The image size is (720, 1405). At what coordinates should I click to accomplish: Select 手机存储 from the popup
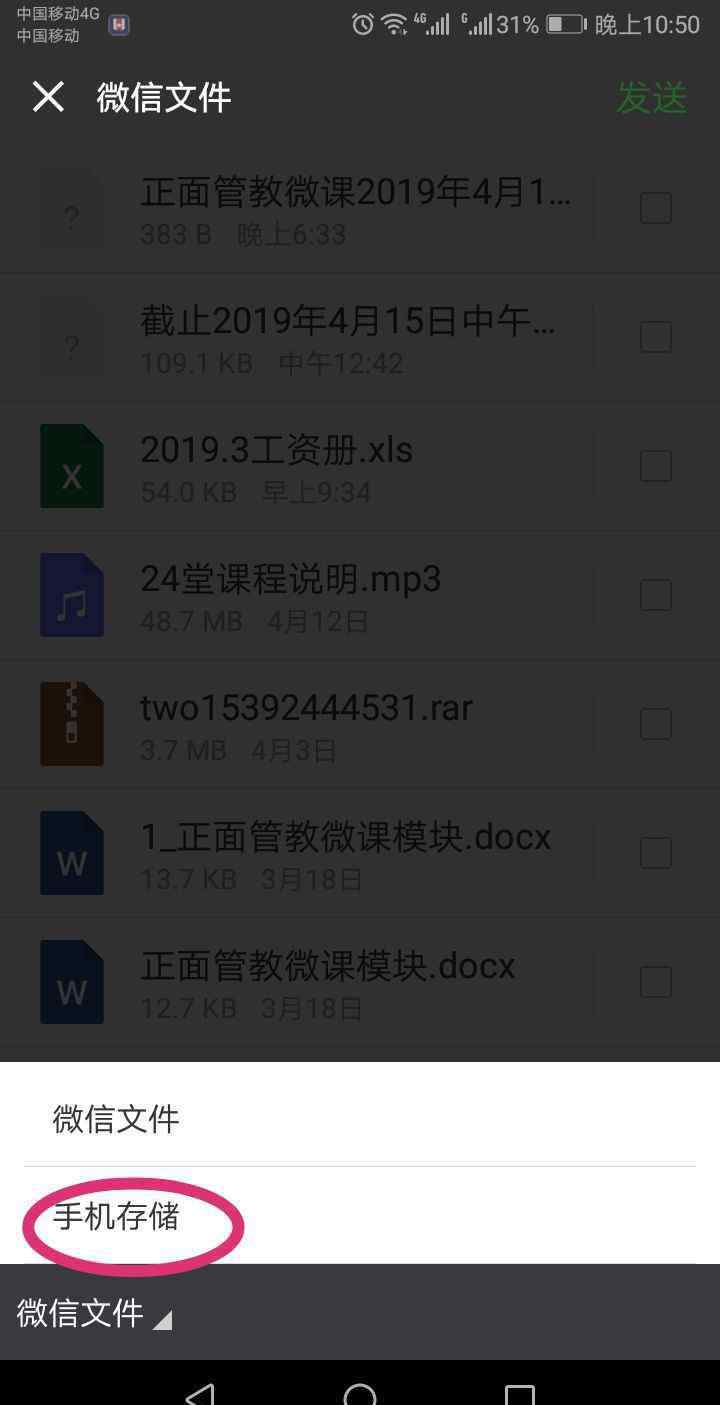(116, 1216)
